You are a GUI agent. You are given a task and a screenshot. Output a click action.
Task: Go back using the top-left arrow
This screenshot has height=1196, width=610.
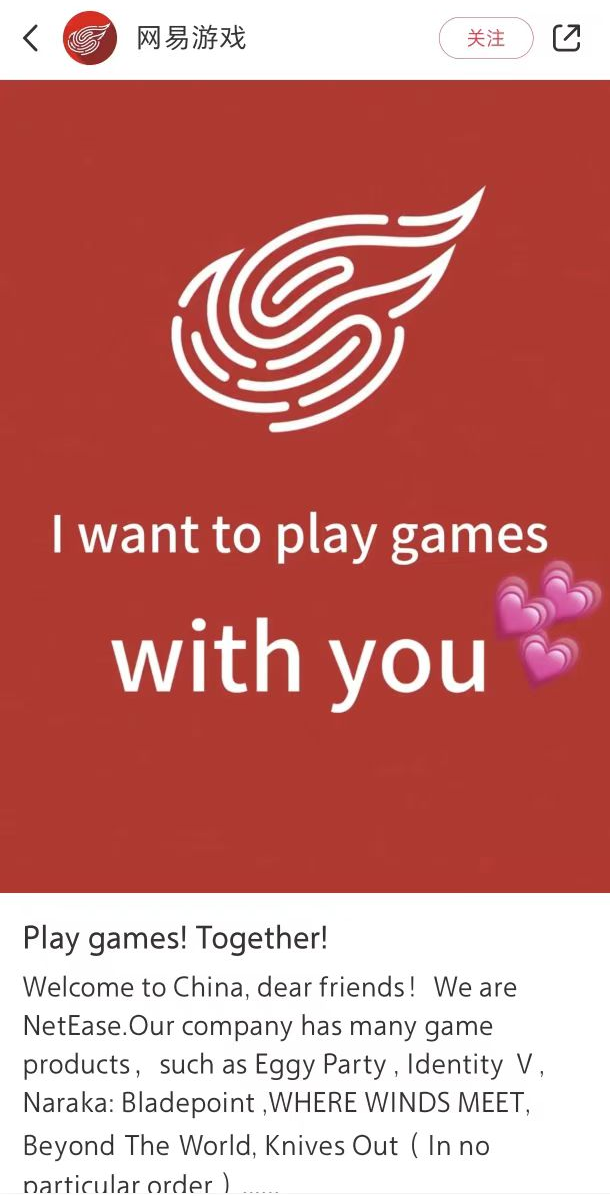30,37
